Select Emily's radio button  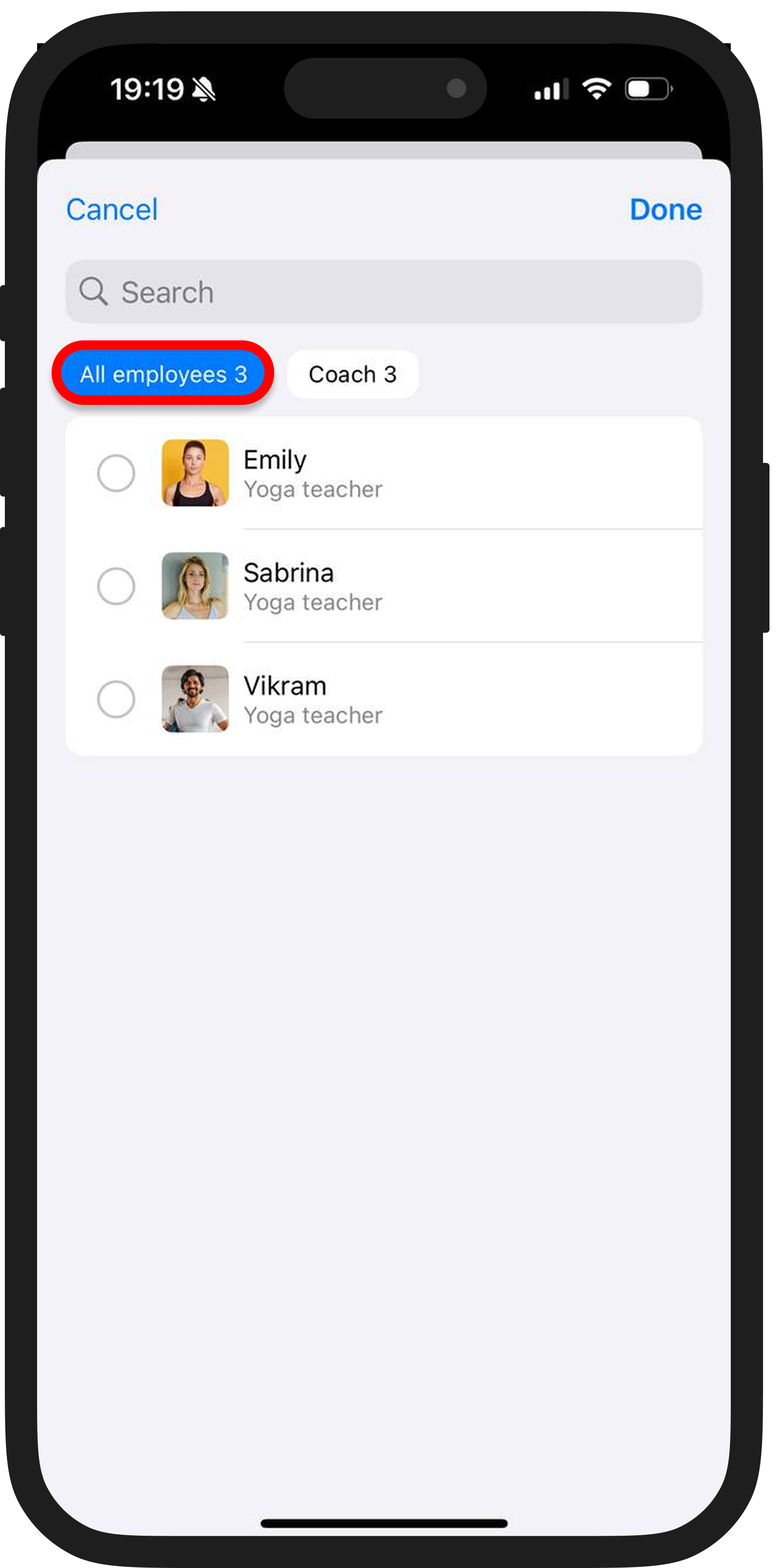tap(116, 473)
